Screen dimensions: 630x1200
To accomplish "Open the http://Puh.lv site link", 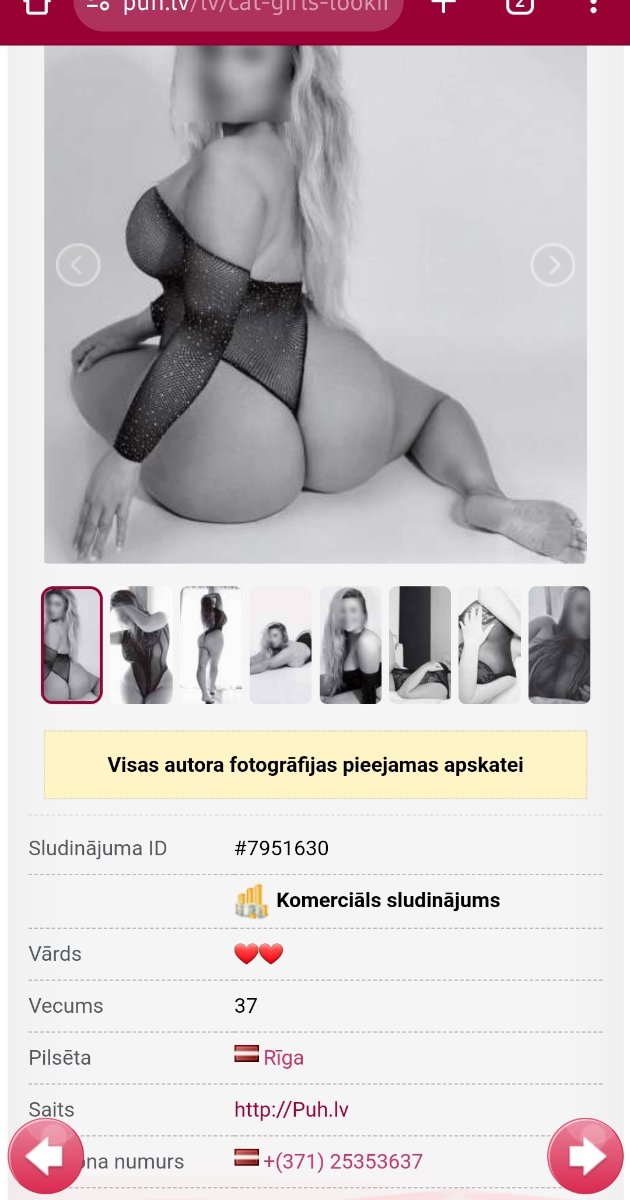I will [291, 1109].
